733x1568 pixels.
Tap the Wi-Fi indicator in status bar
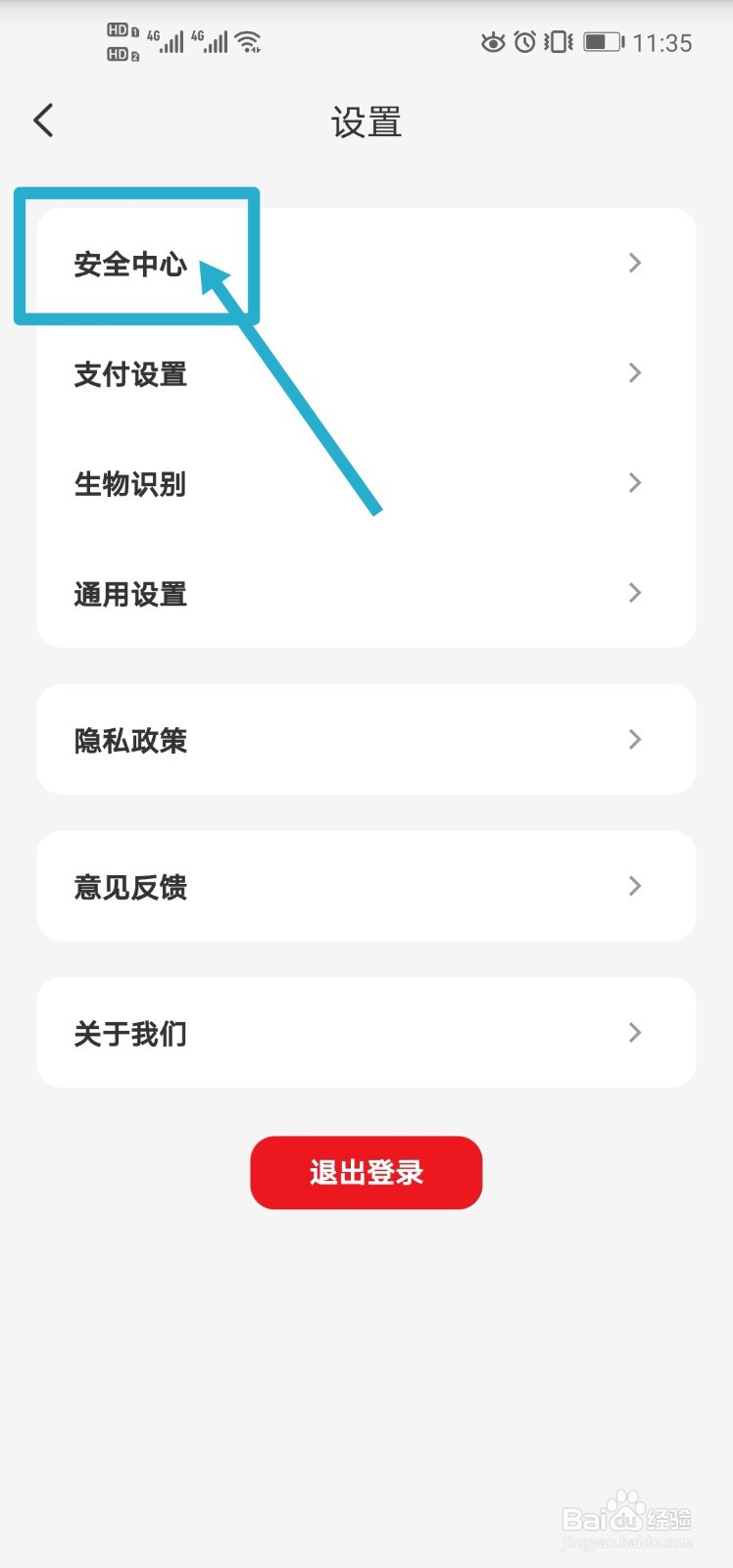(x=248, y=41)
